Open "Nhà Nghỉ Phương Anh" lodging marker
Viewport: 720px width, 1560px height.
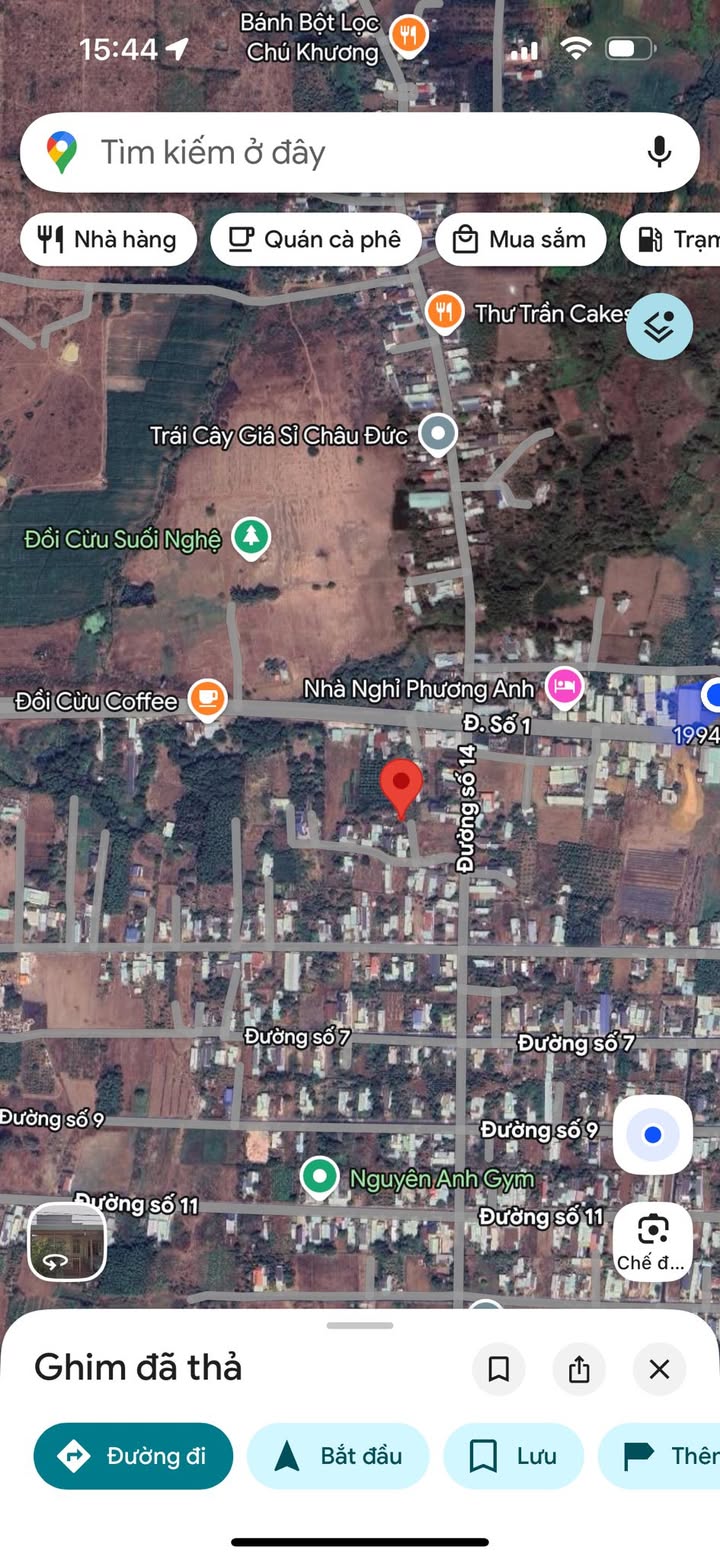coord(564,687)
